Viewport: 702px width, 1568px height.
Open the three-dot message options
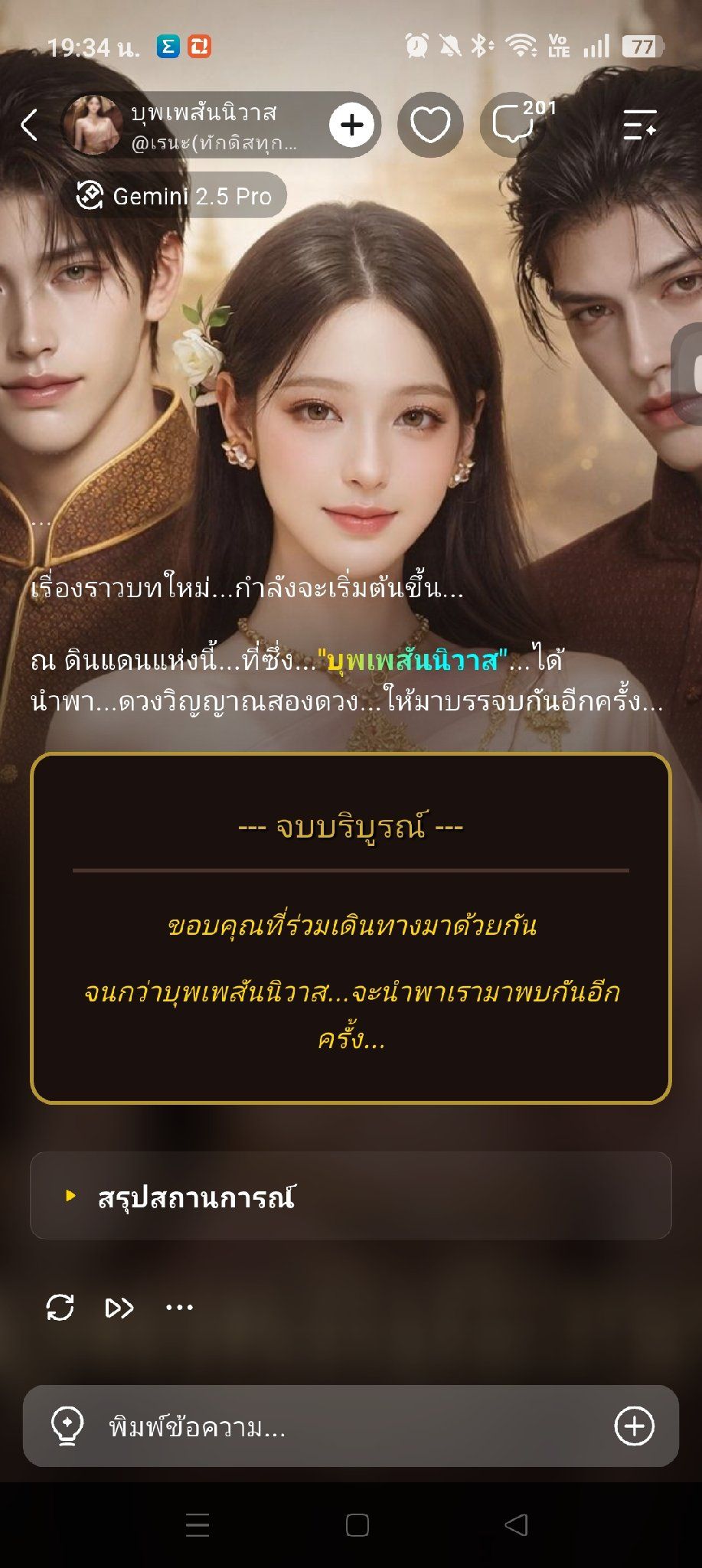[179, 1307]
